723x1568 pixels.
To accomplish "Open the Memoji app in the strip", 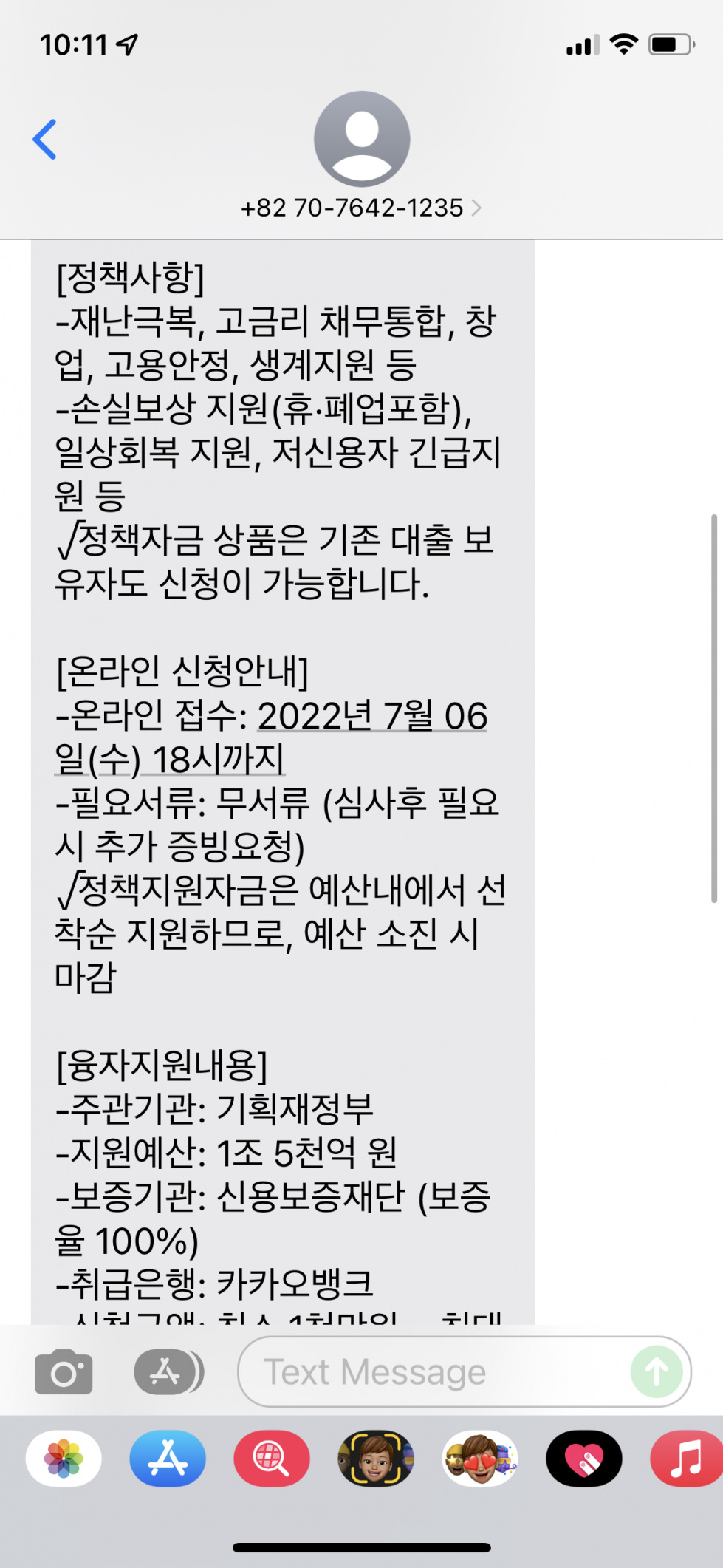I will (376, 1458).
